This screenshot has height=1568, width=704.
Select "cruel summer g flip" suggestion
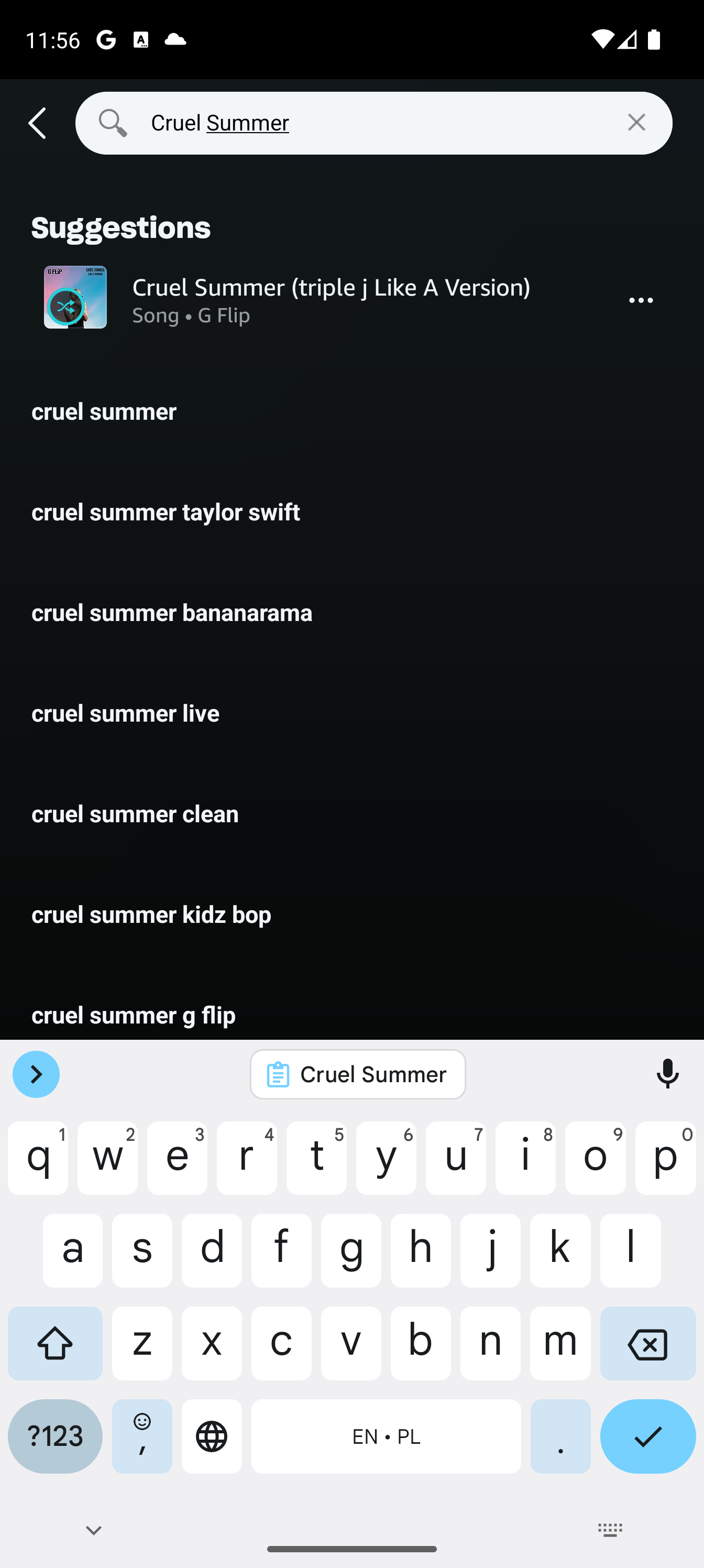(x=351, y=1015)
